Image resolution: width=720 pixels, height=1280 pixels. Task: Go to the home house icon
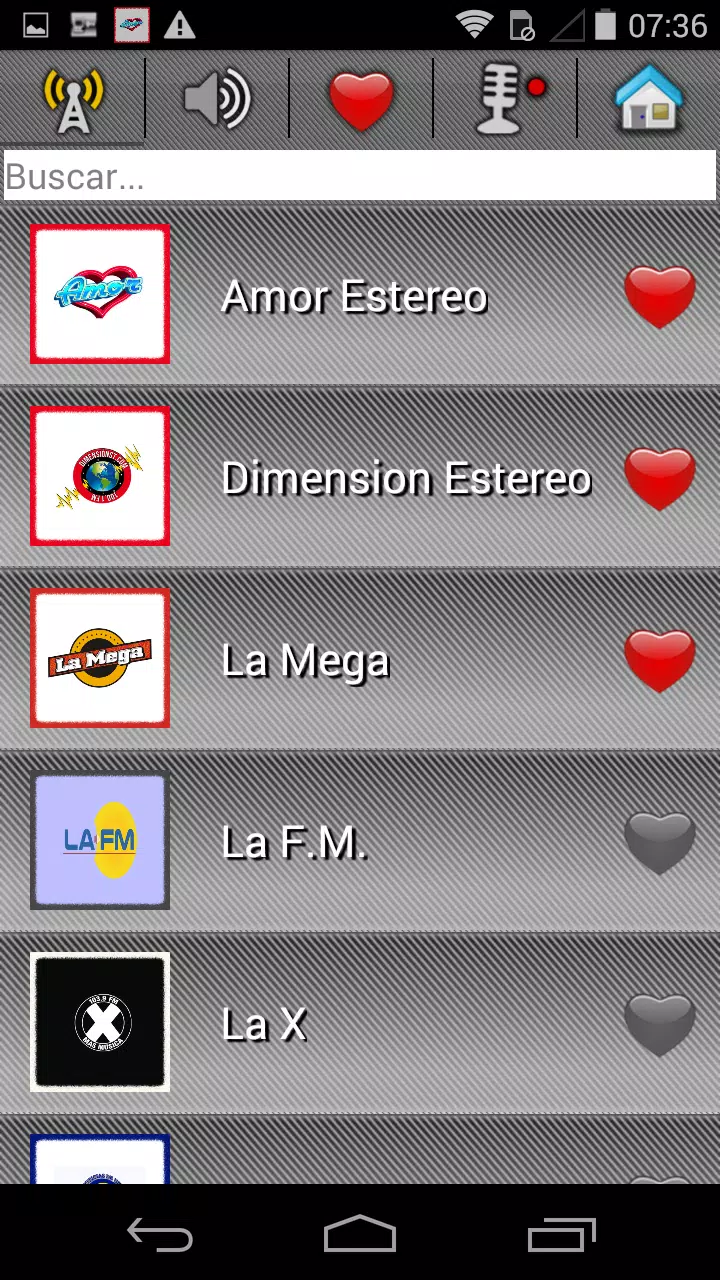point(649,98)
